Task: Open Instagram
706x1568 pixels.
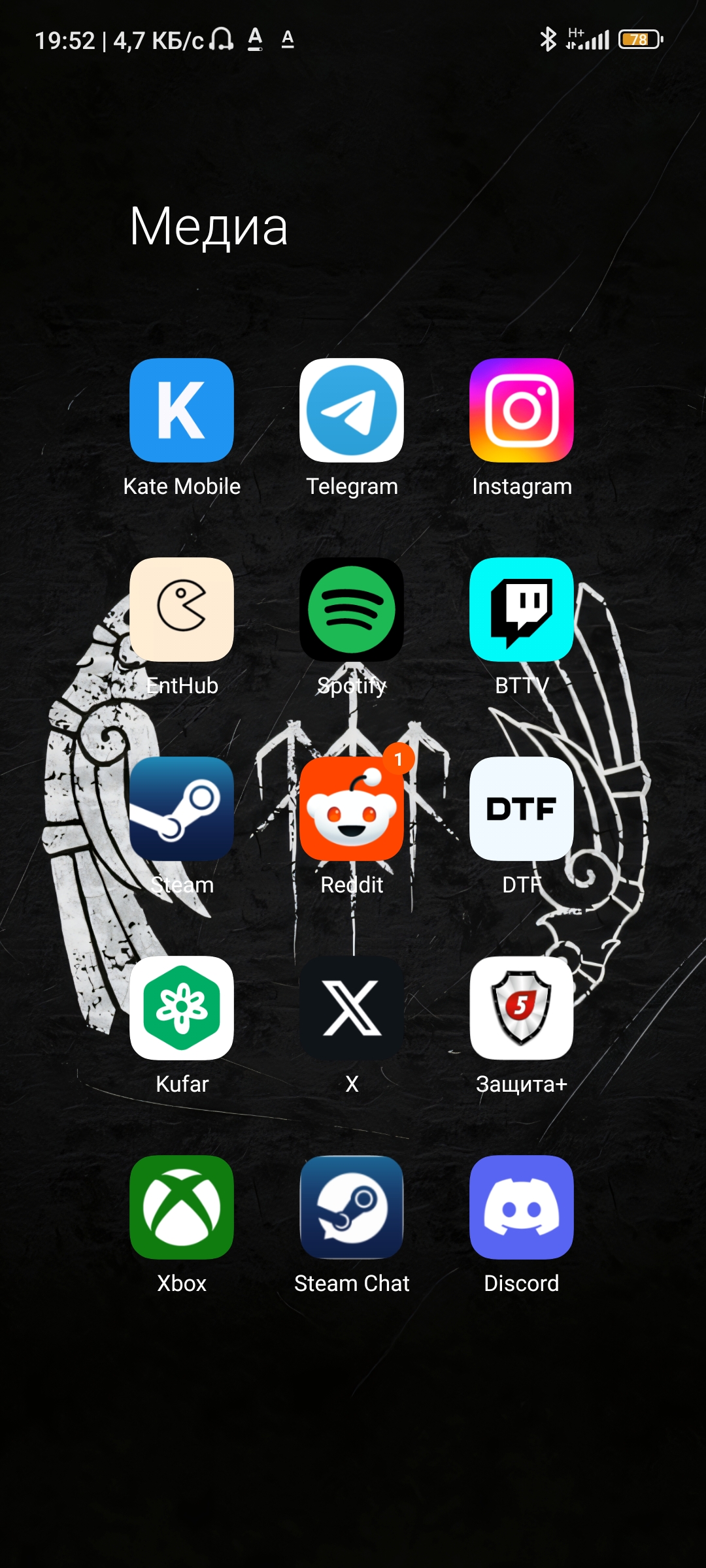Action: (522, 410)
